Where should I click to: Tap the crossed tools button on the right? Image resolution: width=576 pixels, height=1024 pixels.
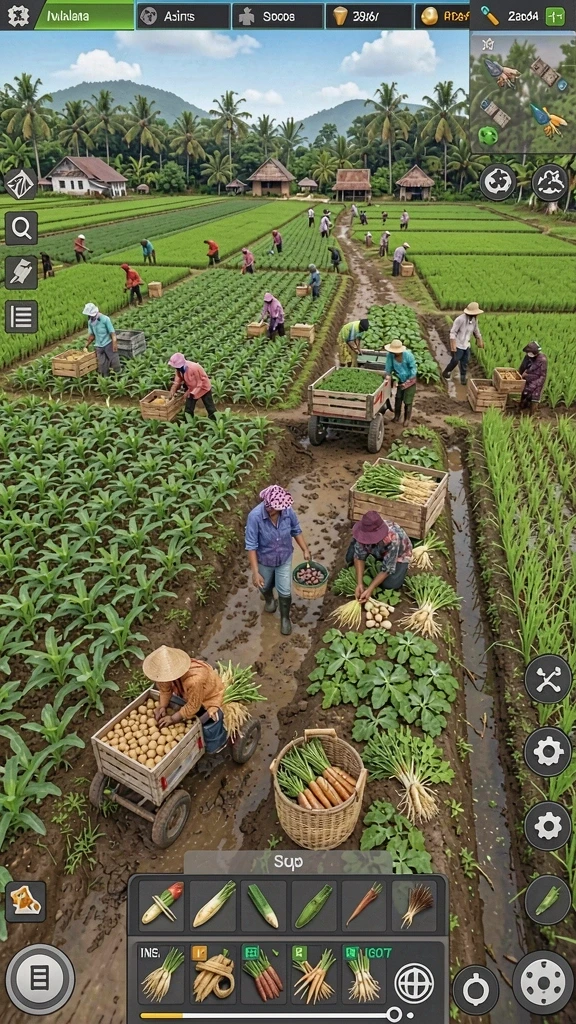click(x=548, y=679)
